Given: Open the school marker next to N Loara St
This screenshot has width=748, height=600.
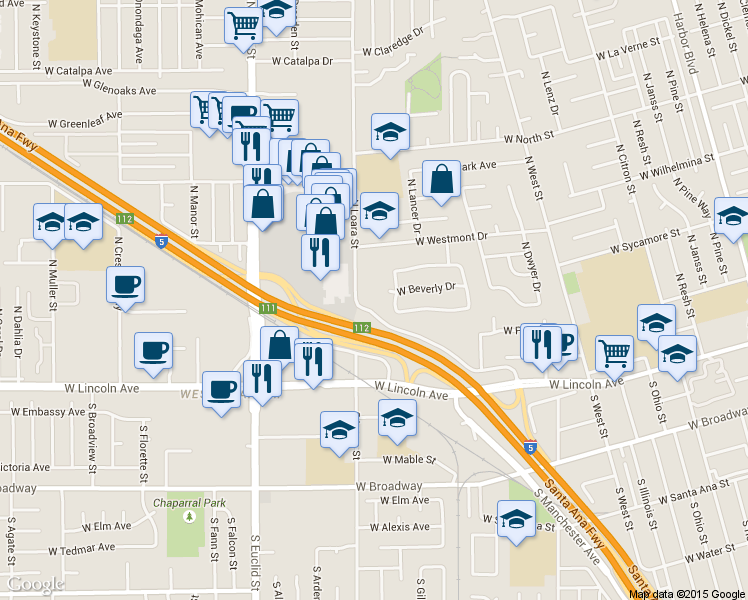Looking at the screenshot, I should [379, 211].
